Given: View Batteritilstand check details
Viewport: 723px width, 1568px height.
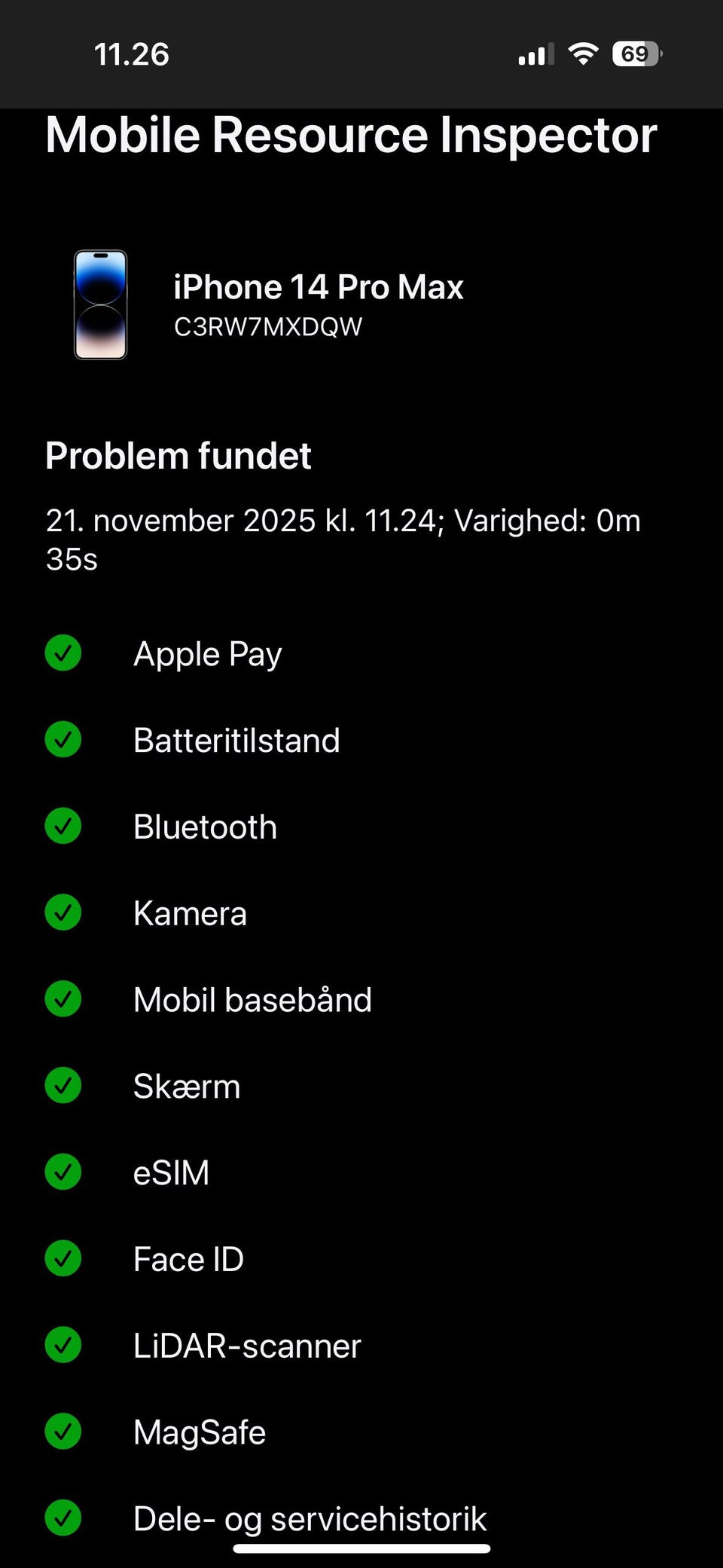Looking at the screenshot, I should pyautogui.click(x=361, y=740).
